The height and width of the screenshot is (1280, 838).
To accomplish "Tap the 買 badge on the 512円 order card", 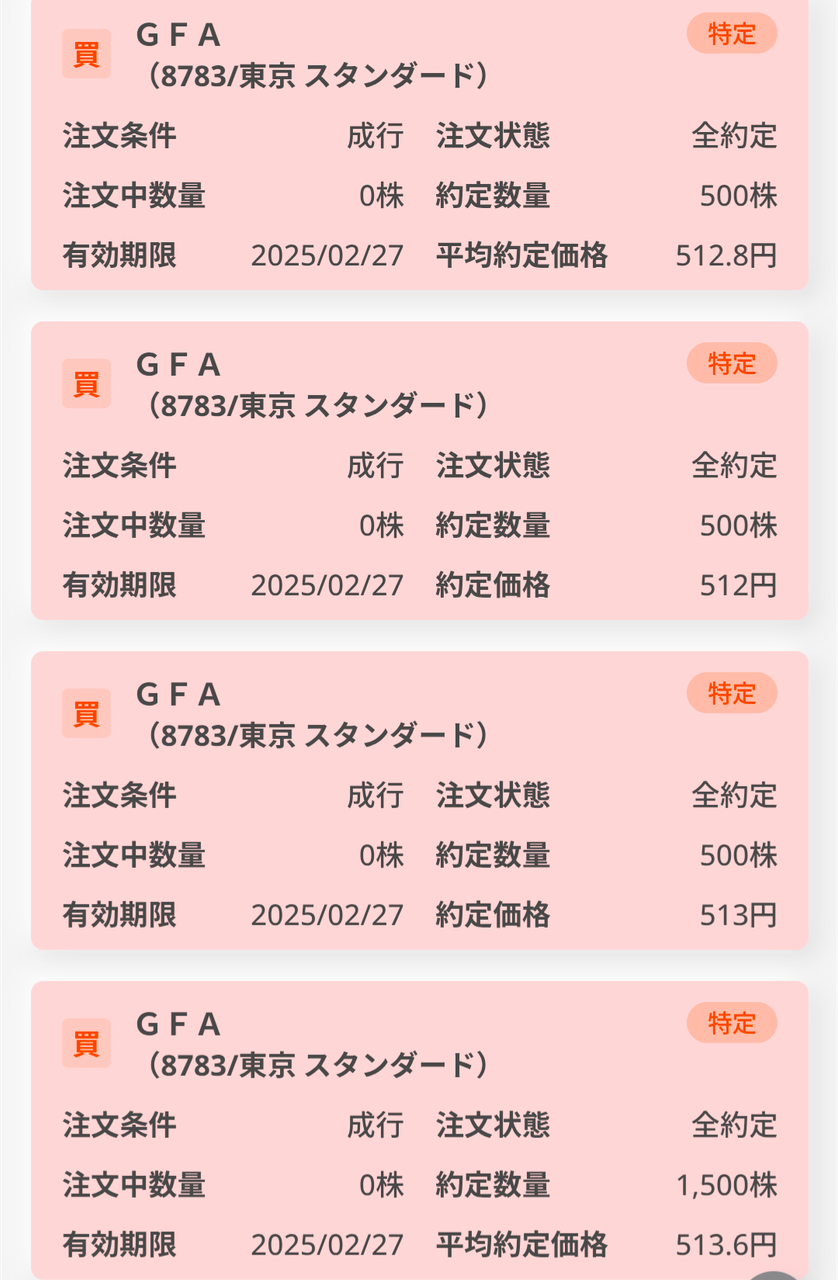I will pyautogui.click(x=84, y=385).
